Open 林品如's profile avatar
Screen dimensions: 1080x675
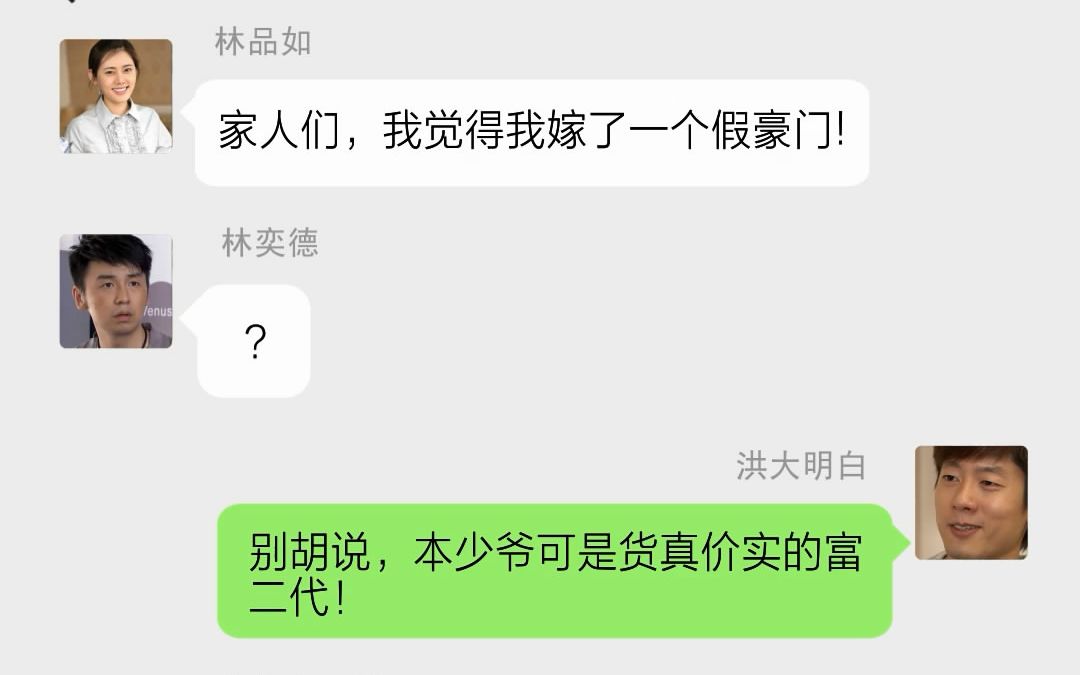(116, 96)
